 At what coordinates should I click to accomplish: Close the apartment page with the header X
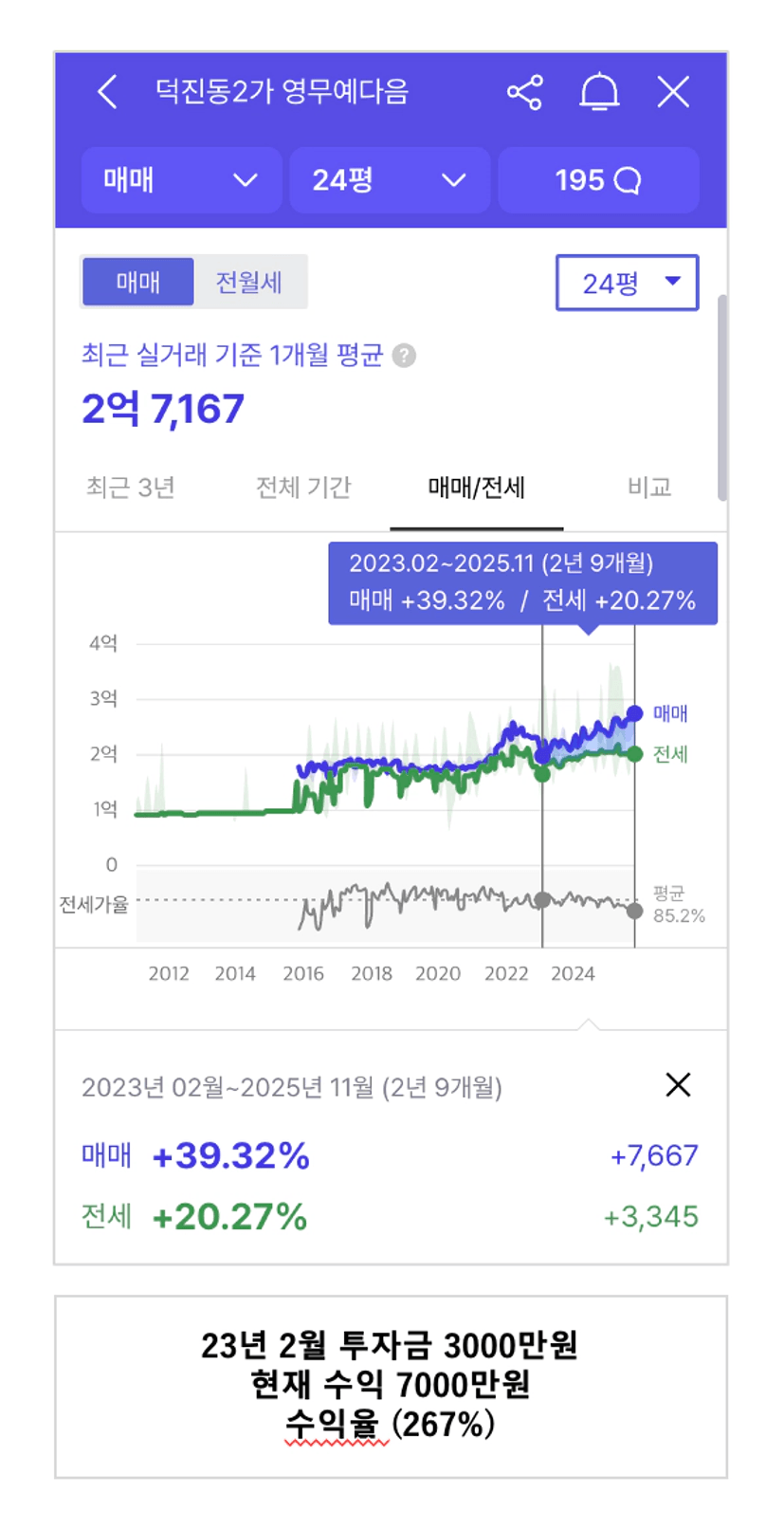(673, 92)
